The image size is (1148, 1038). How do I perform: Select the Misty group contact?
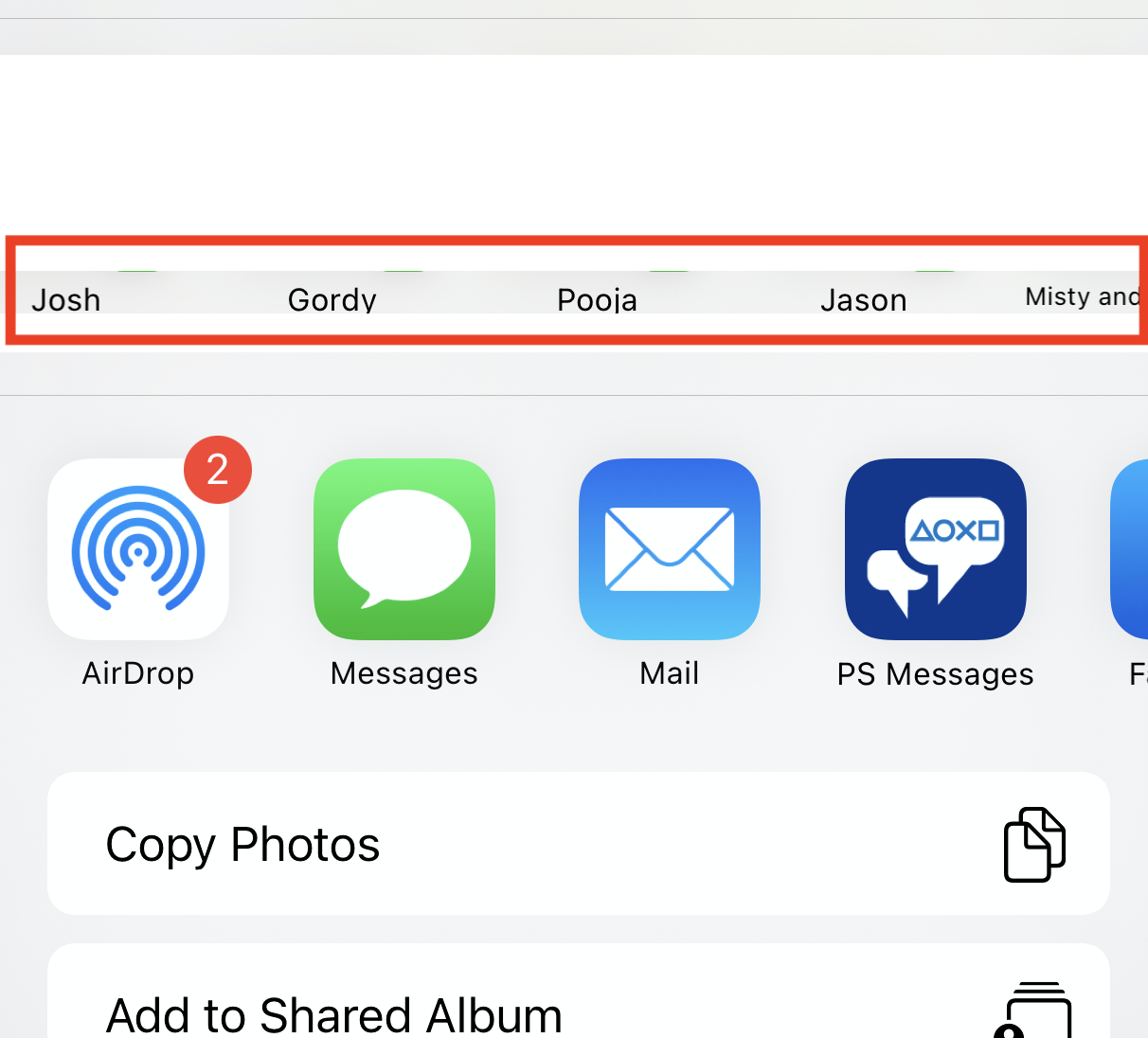click(x=1082, y=296)
